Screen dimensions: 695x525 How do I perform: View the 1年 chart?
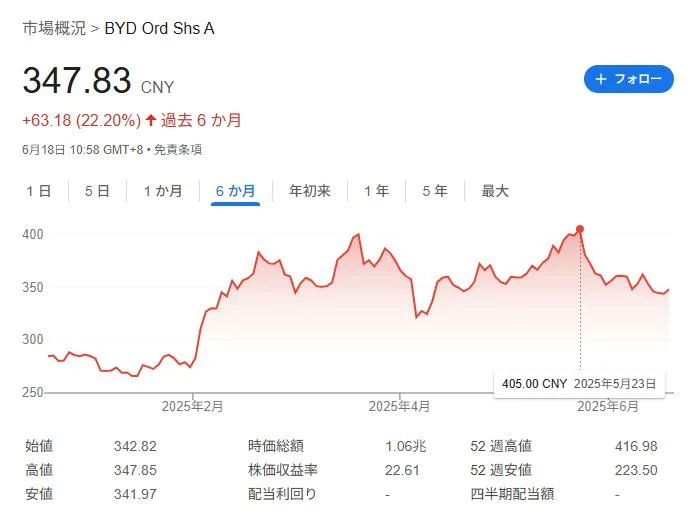pos(376,190)
